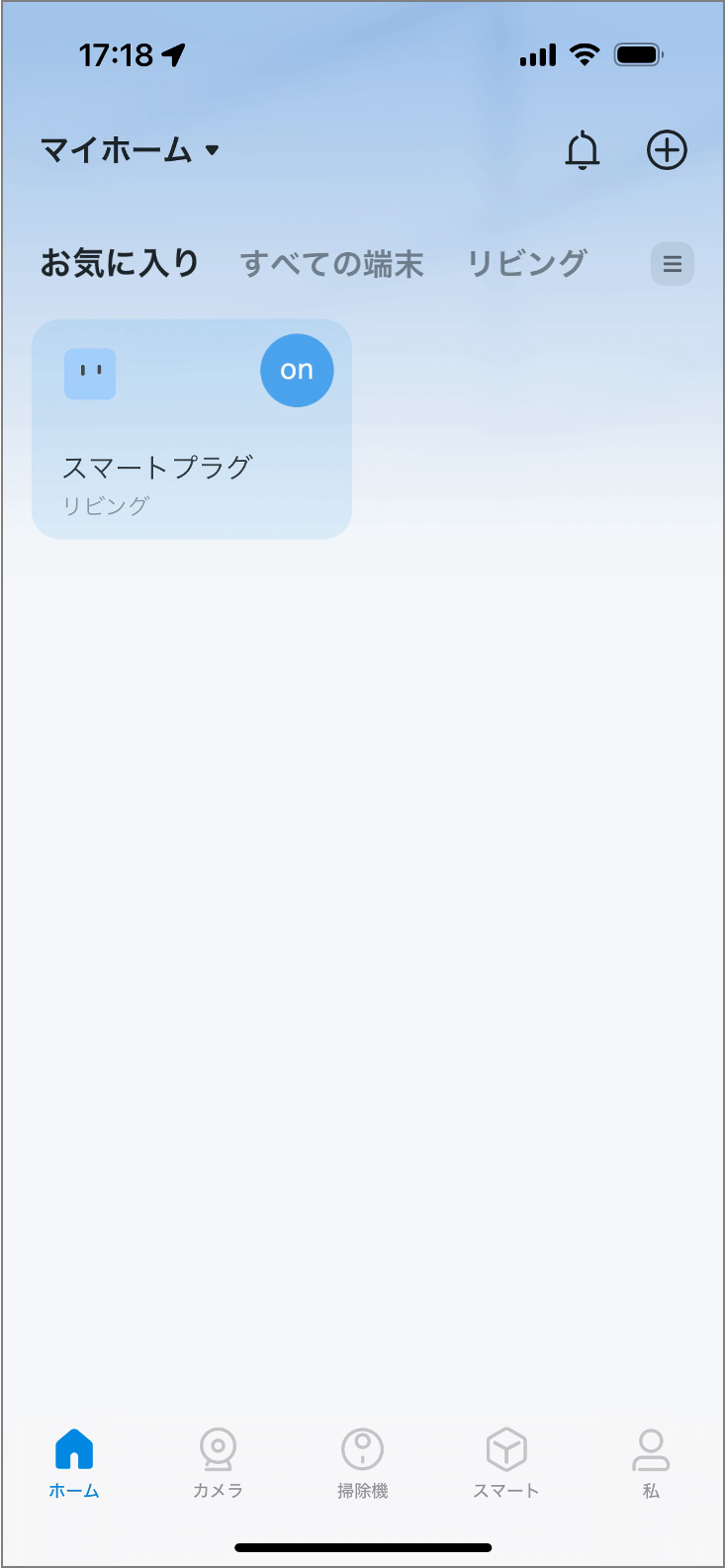Switch to the すべての端末 tab
This screenshot has height=1568, width=726.
click(332, 264)
